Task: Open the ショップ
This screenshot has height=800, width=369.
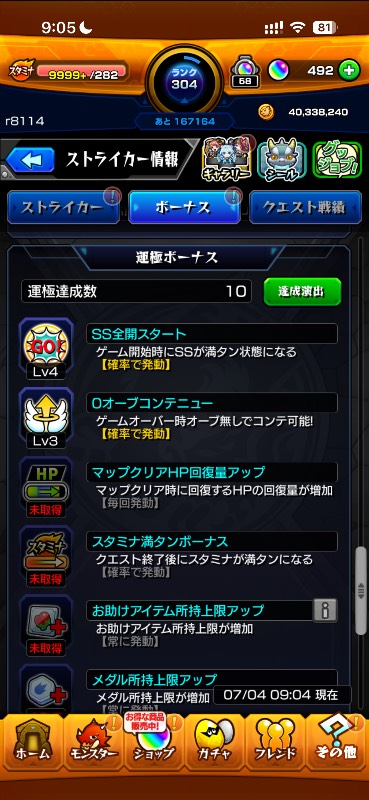Action: pos(153,742)
